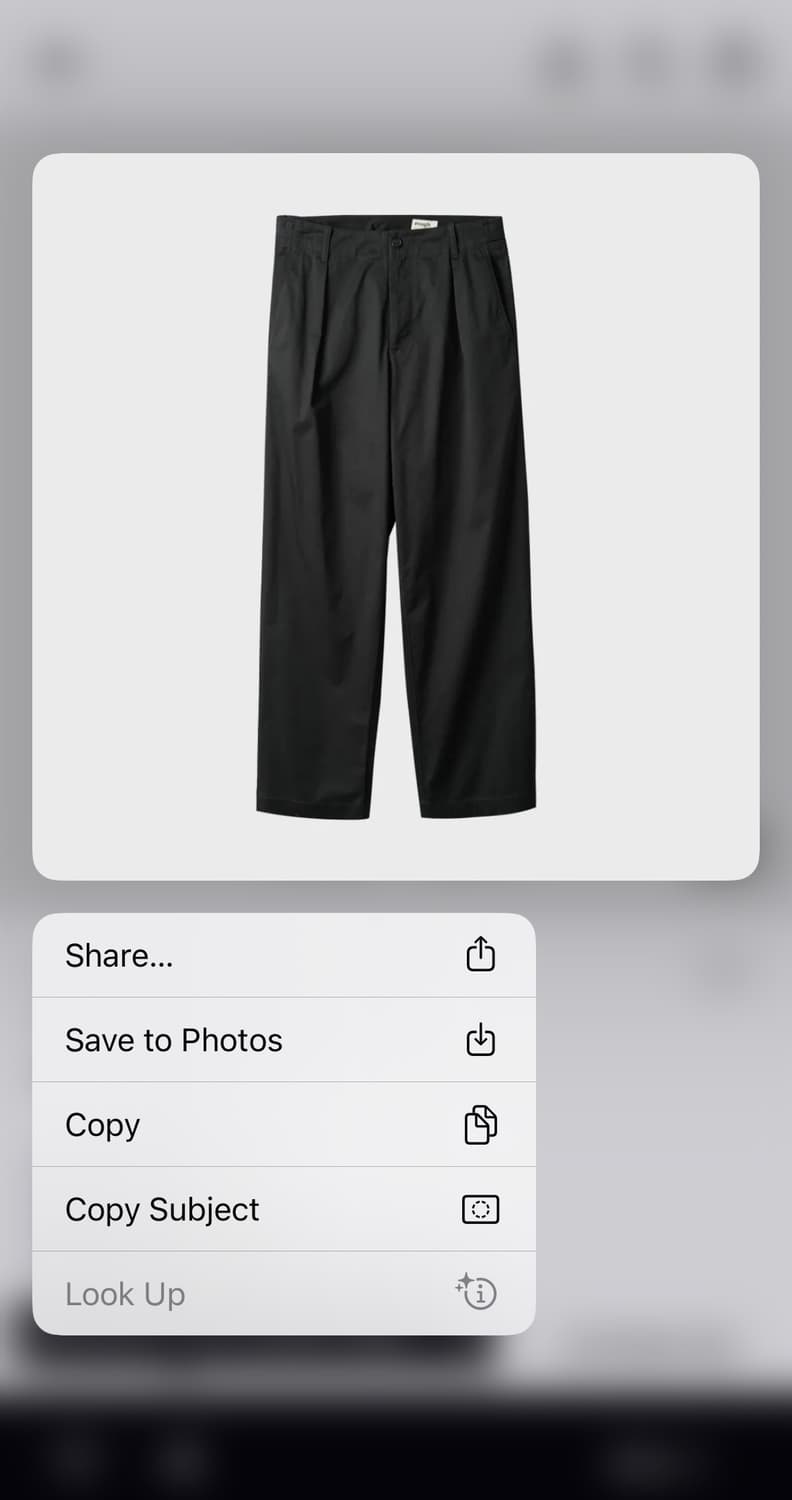This screenshot has height=1500, width=792.
Task: Tap the dotted-selection icon for Copy Subject
Action: 481,1209
